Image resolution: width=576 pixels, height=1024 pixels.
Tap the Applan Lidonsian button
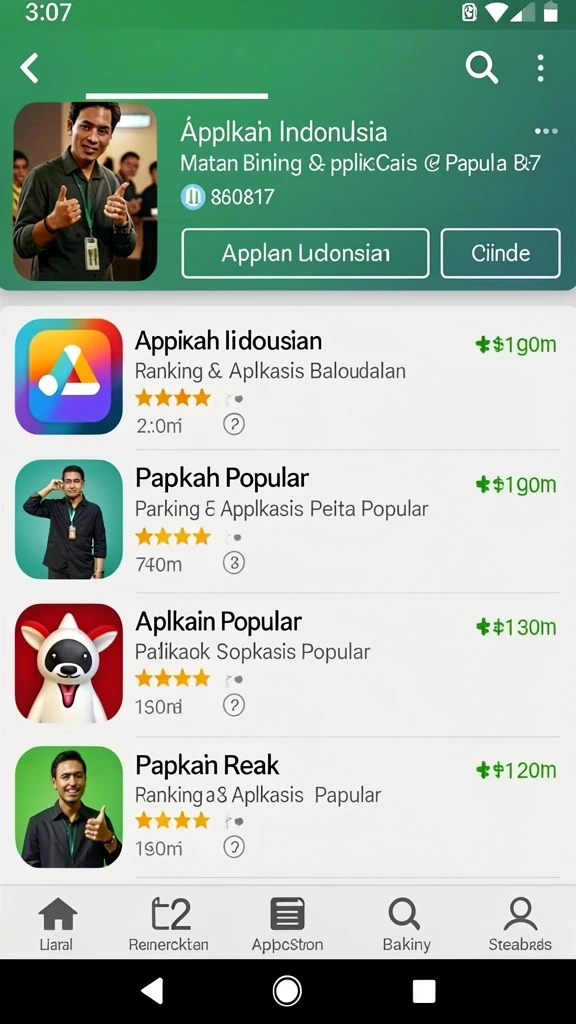(305, 253)
